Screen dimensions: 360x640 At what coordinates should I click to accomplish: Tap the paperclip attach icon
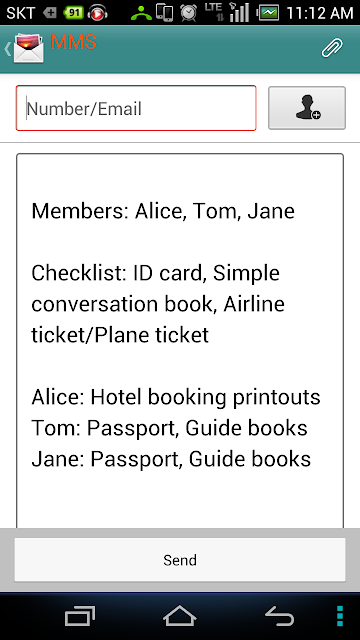point(332,48)
